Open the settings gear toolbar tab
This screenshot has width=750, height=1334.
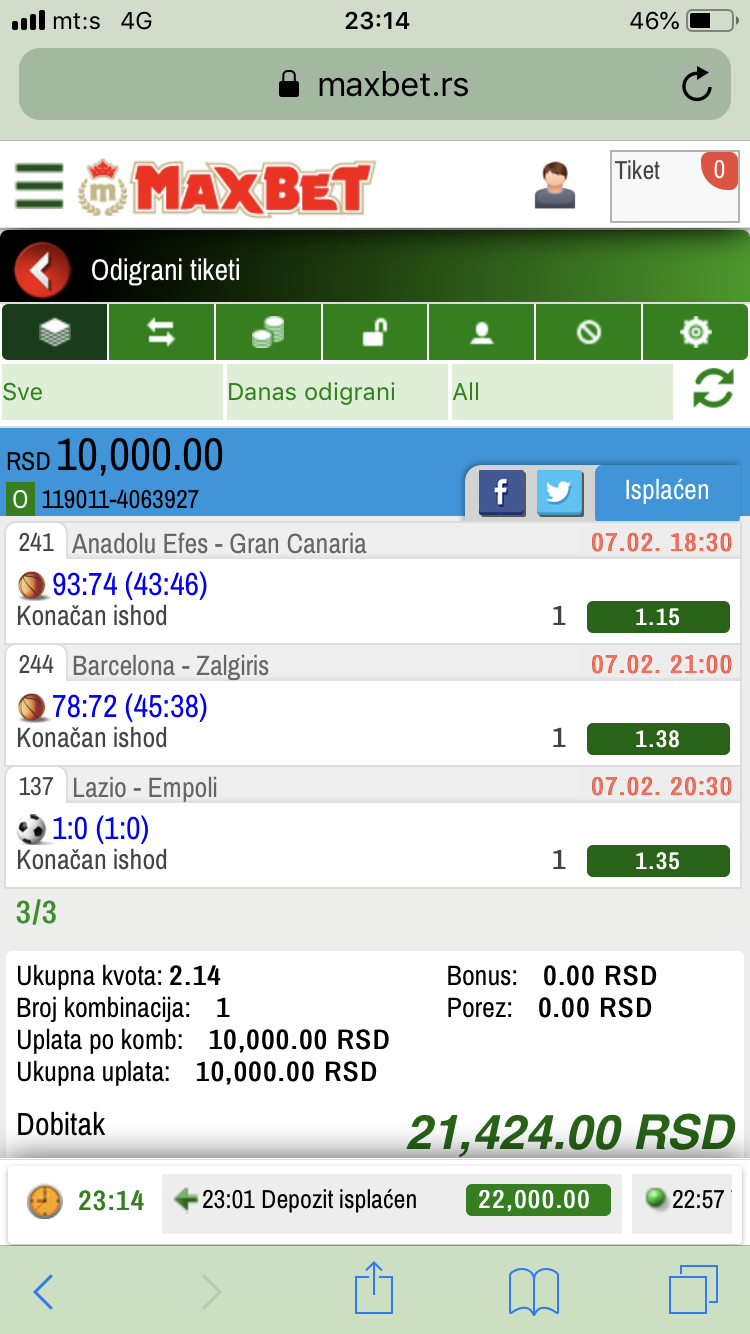695,332
